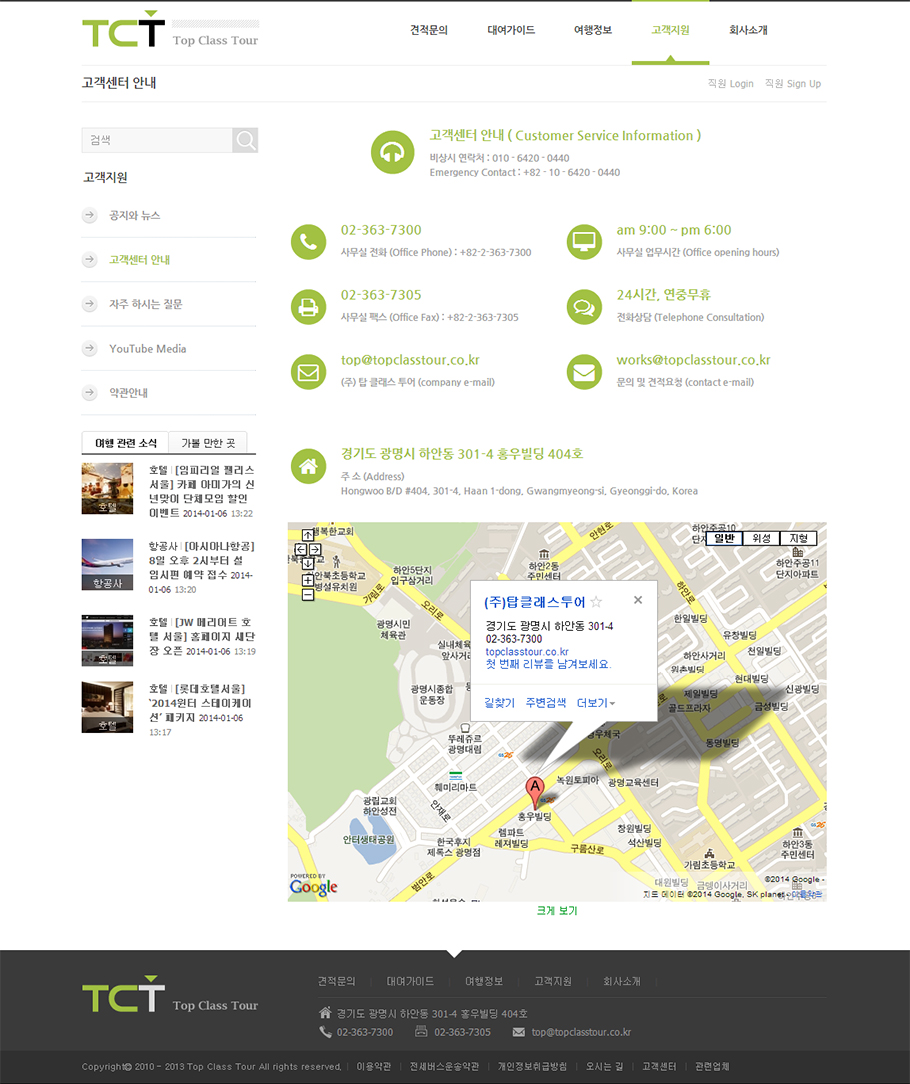Switch the map to 위성 view
Image resolution: width=910 pixels, height=1084 pixels.
pos(761,538)
